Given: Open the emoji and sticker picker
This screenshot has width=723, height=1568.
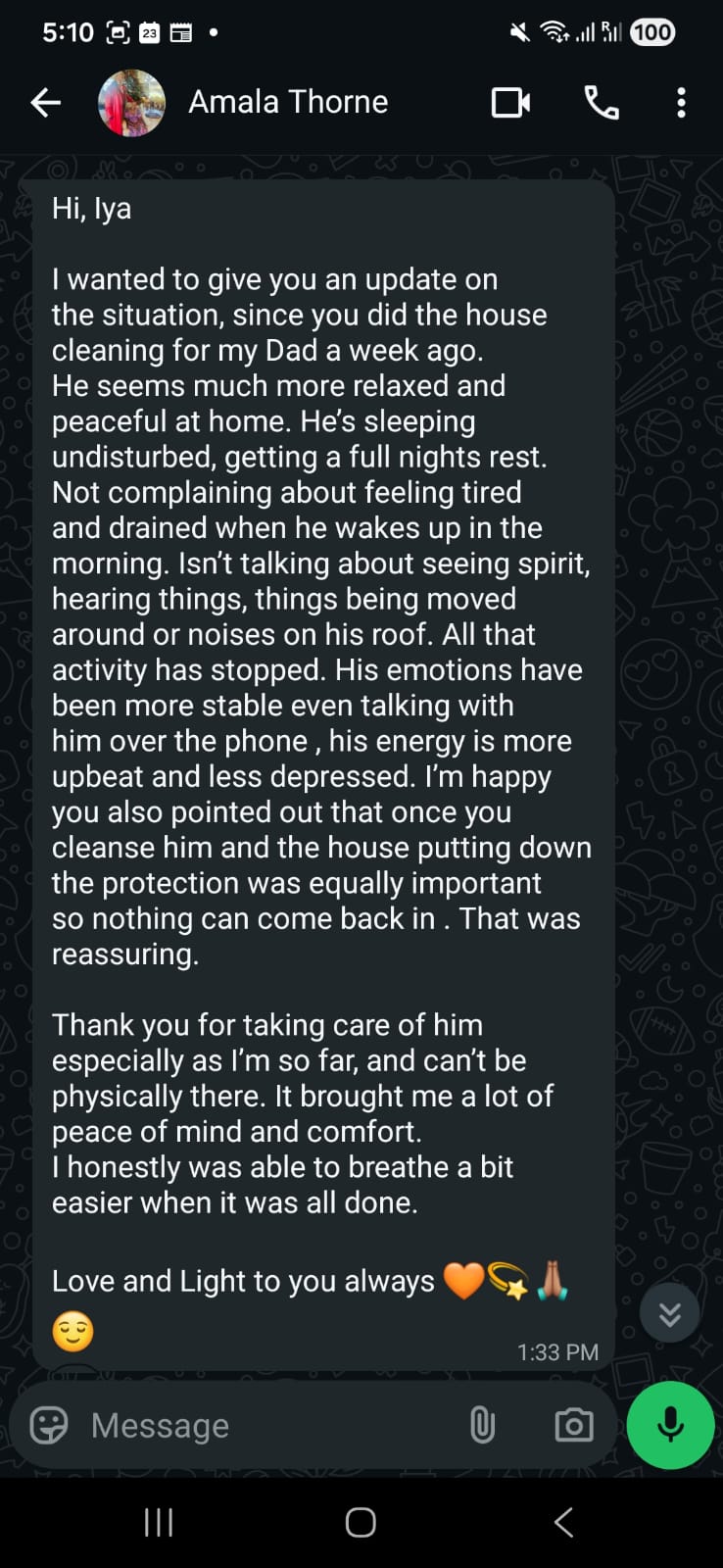Looking at the screenshot, I should (x=49, y=1425).
